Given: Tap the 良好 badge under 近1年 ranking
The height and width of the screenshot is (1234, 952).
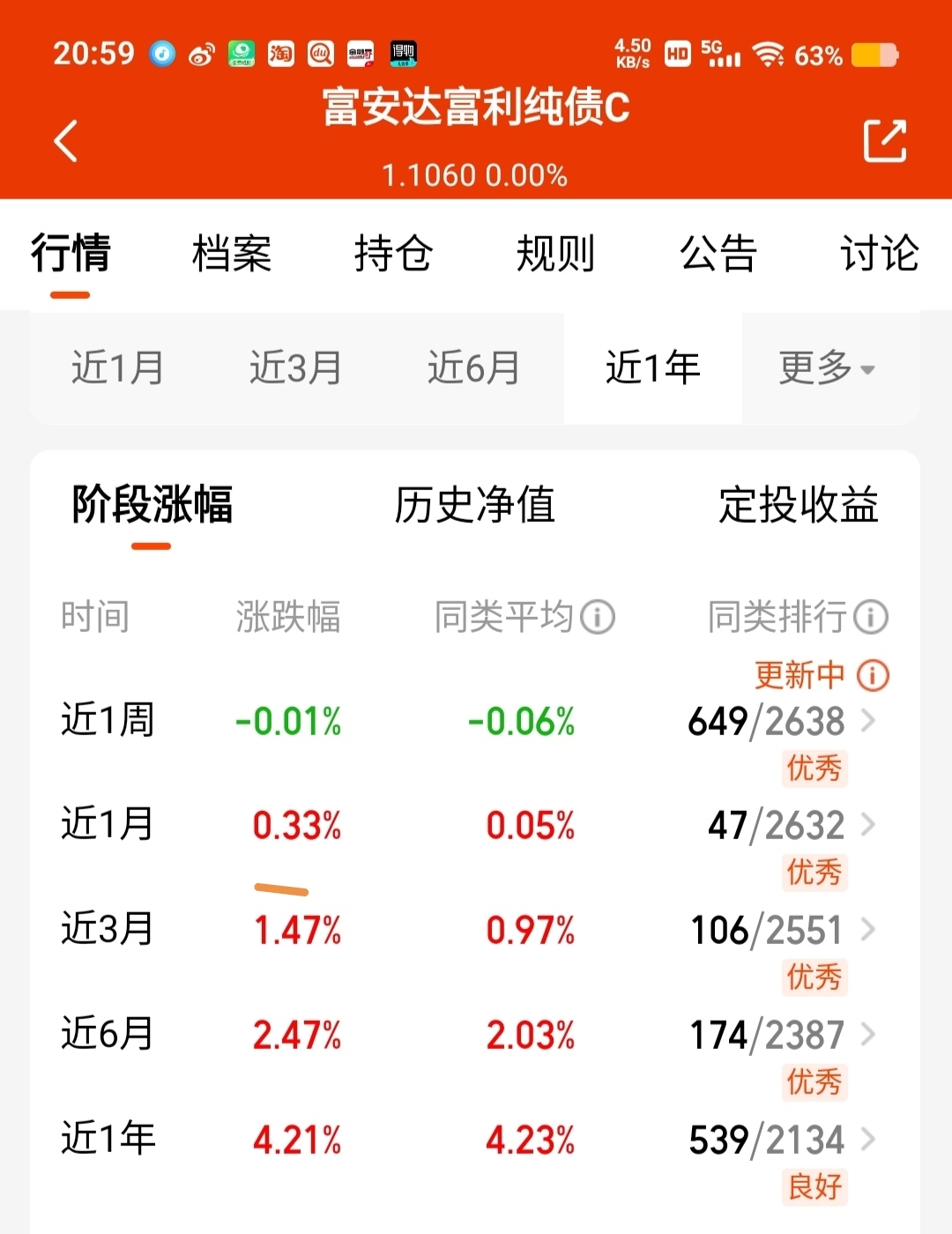Looking at the screenshot, I should click(x=814, y=1187).
